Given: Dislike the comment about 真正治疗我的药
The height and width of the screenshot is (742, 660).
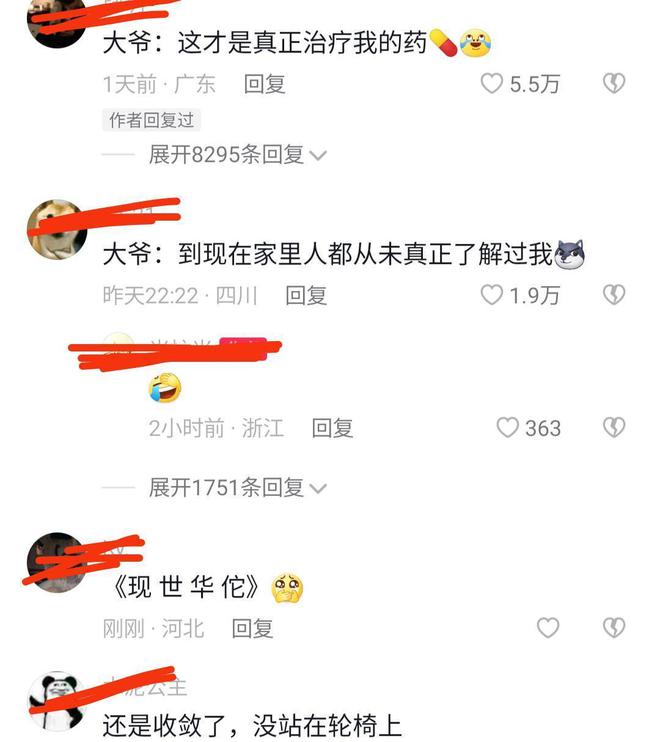Looking at the screenshot, I should [x=614, y=84].
